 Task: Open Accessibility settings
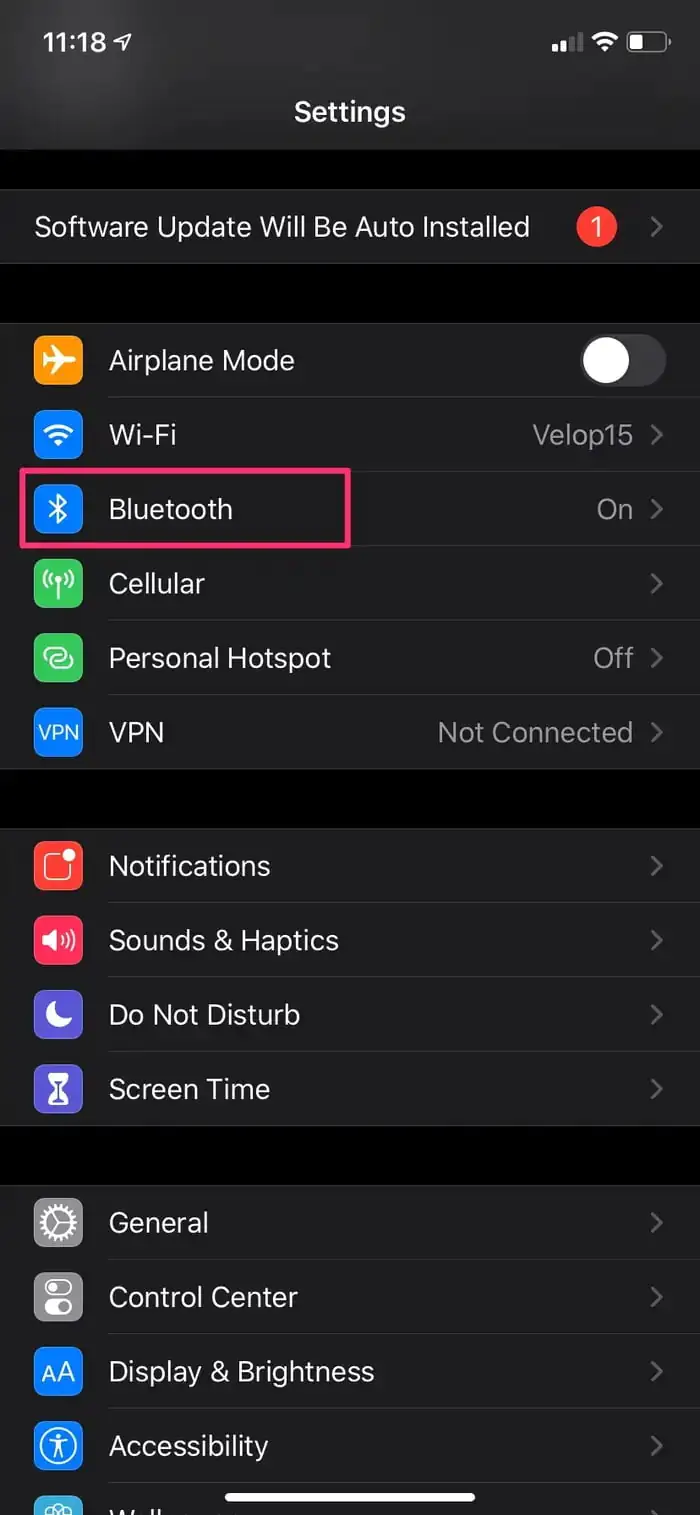[350, 1446]
